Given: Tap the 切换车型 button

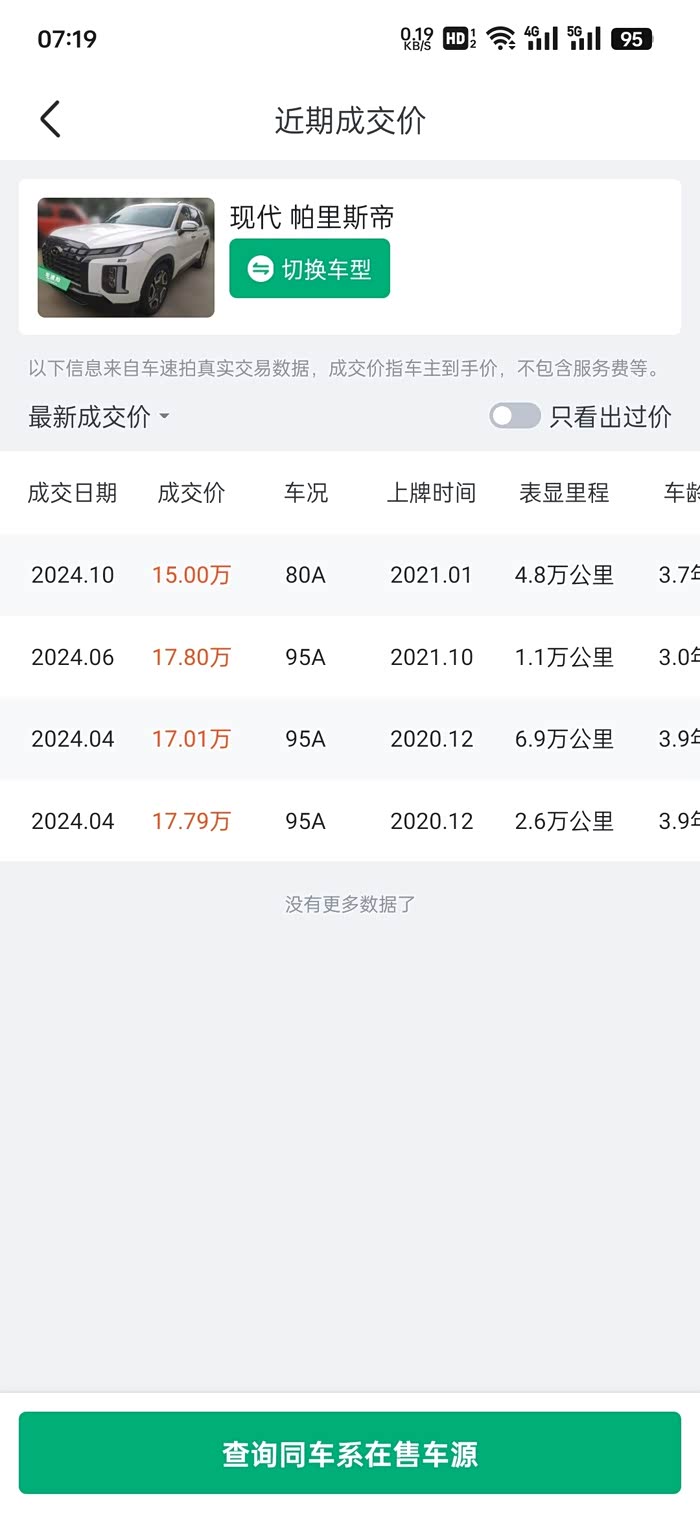Looking at the screenshot, I should [310, 269].
